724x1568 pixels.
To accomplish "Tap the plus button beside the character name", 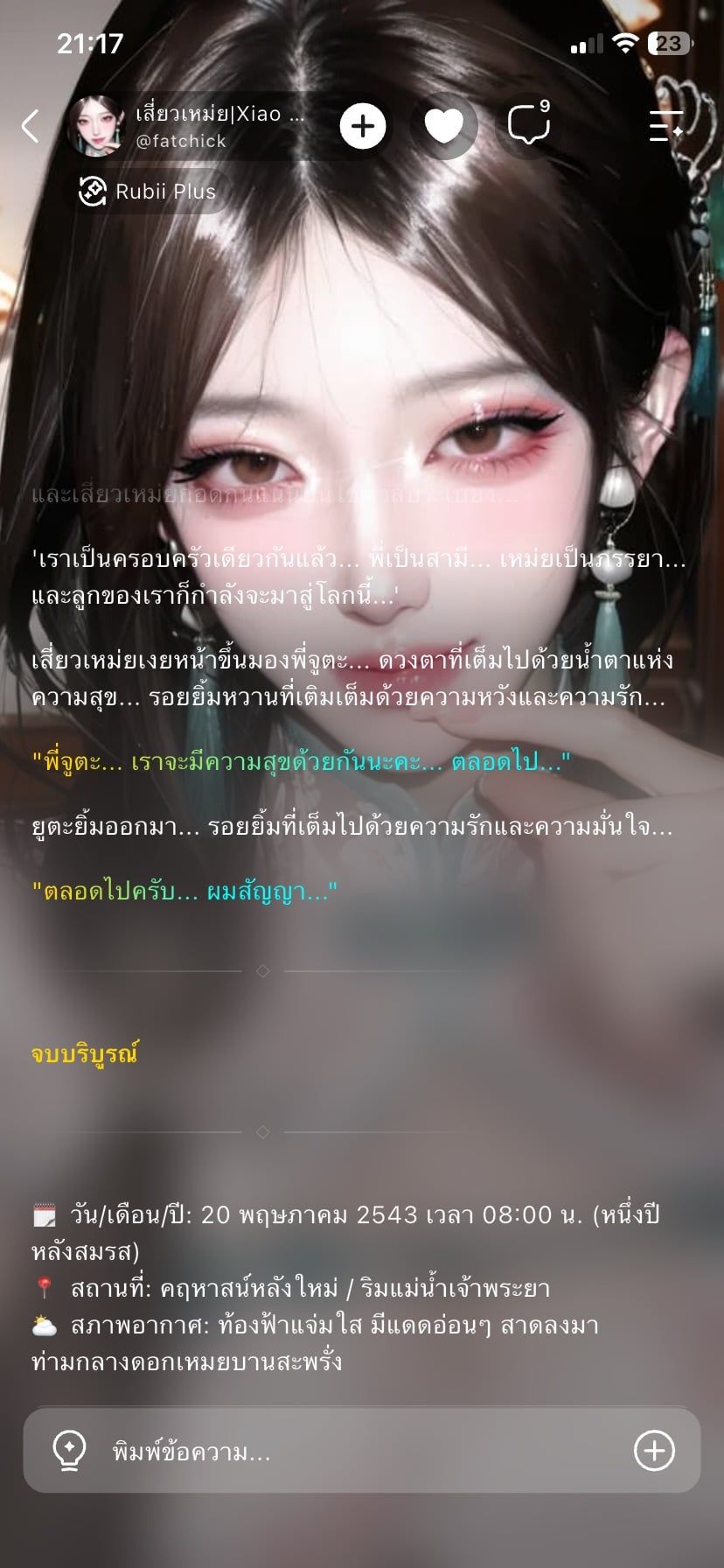I will point(363,127).
